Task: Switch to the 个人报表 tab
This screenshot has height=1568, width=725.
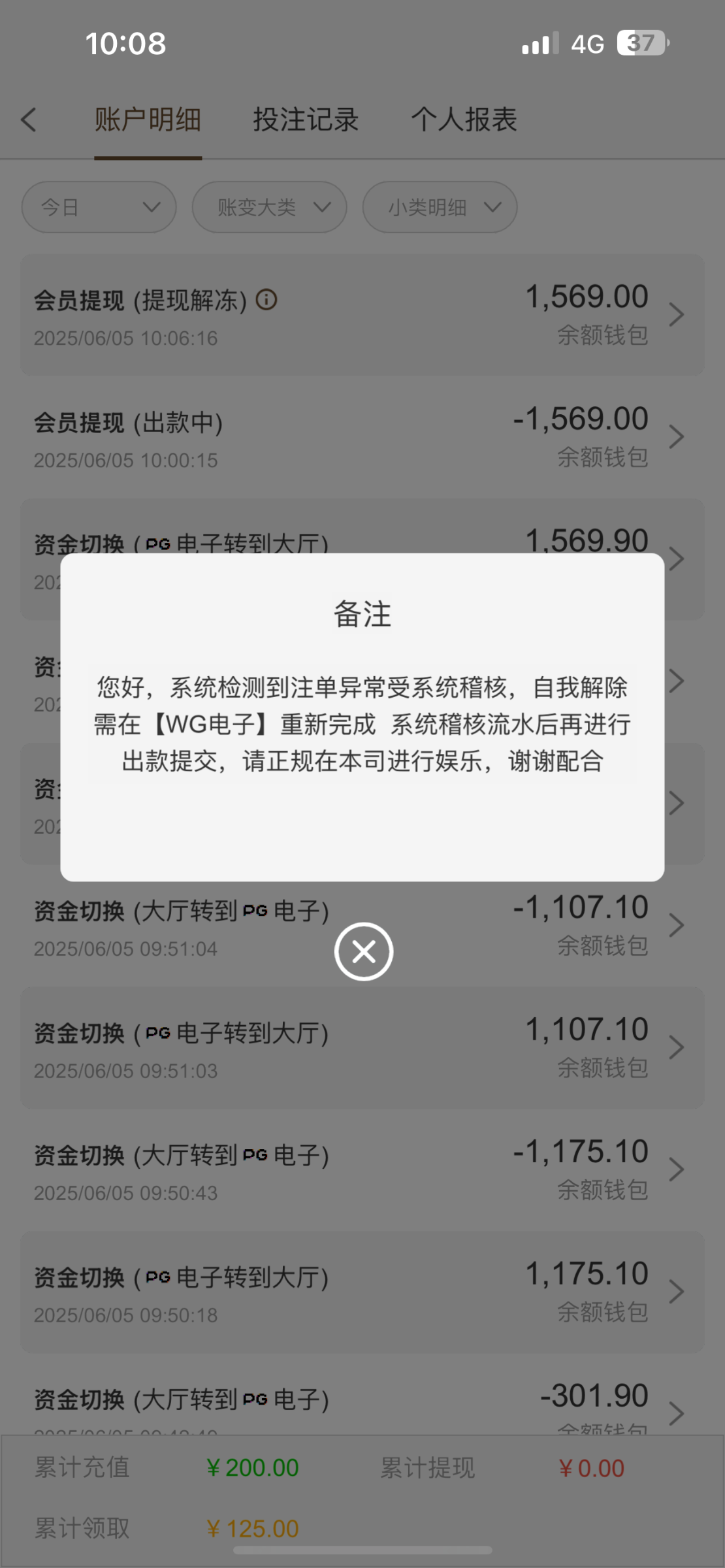Action: pyautogui.click(x=464, y=120)
